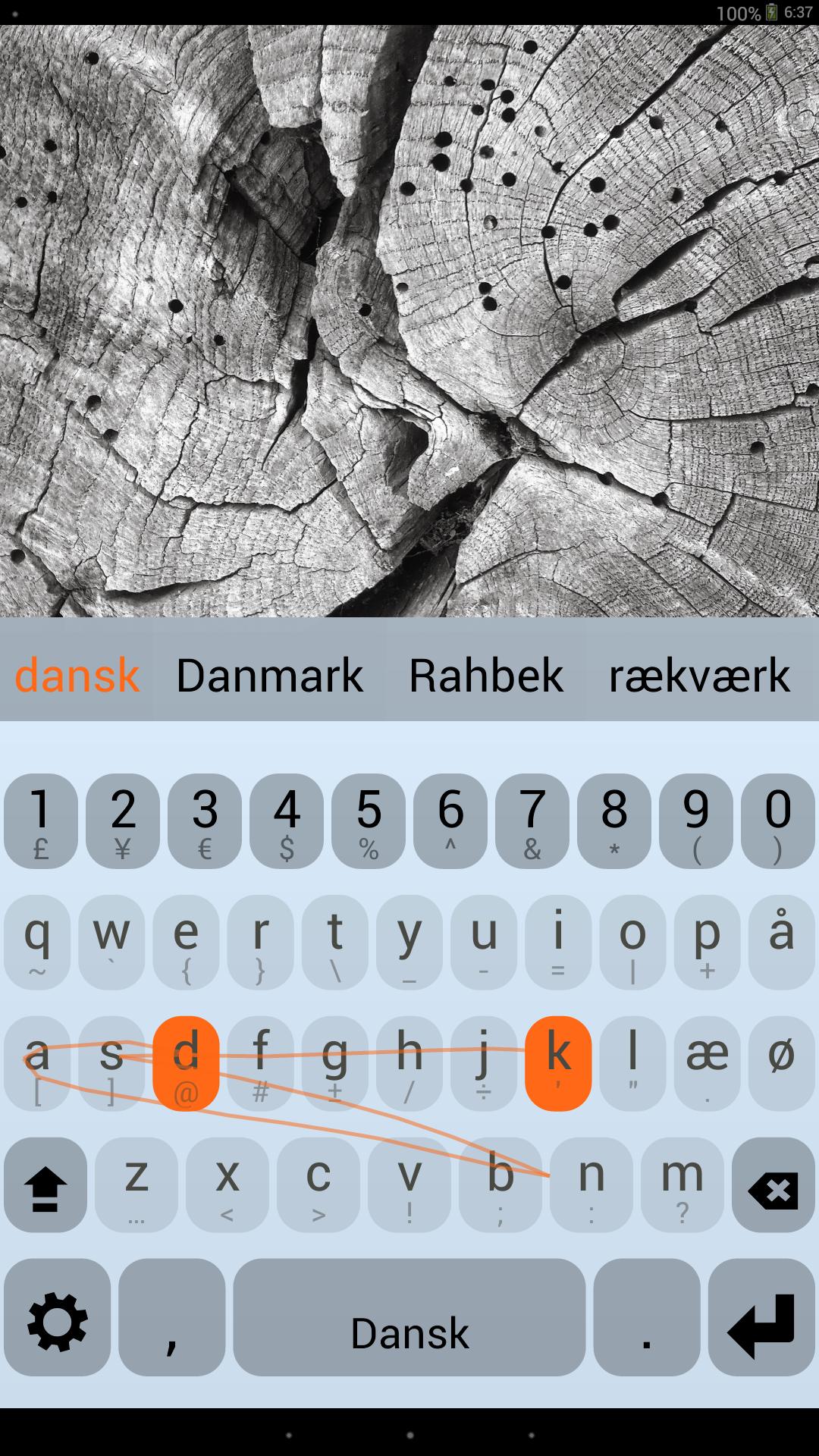Tap the highlighted d key
The width and height of the screenshot is (819, 1456).
click(x=186, y=1063)
